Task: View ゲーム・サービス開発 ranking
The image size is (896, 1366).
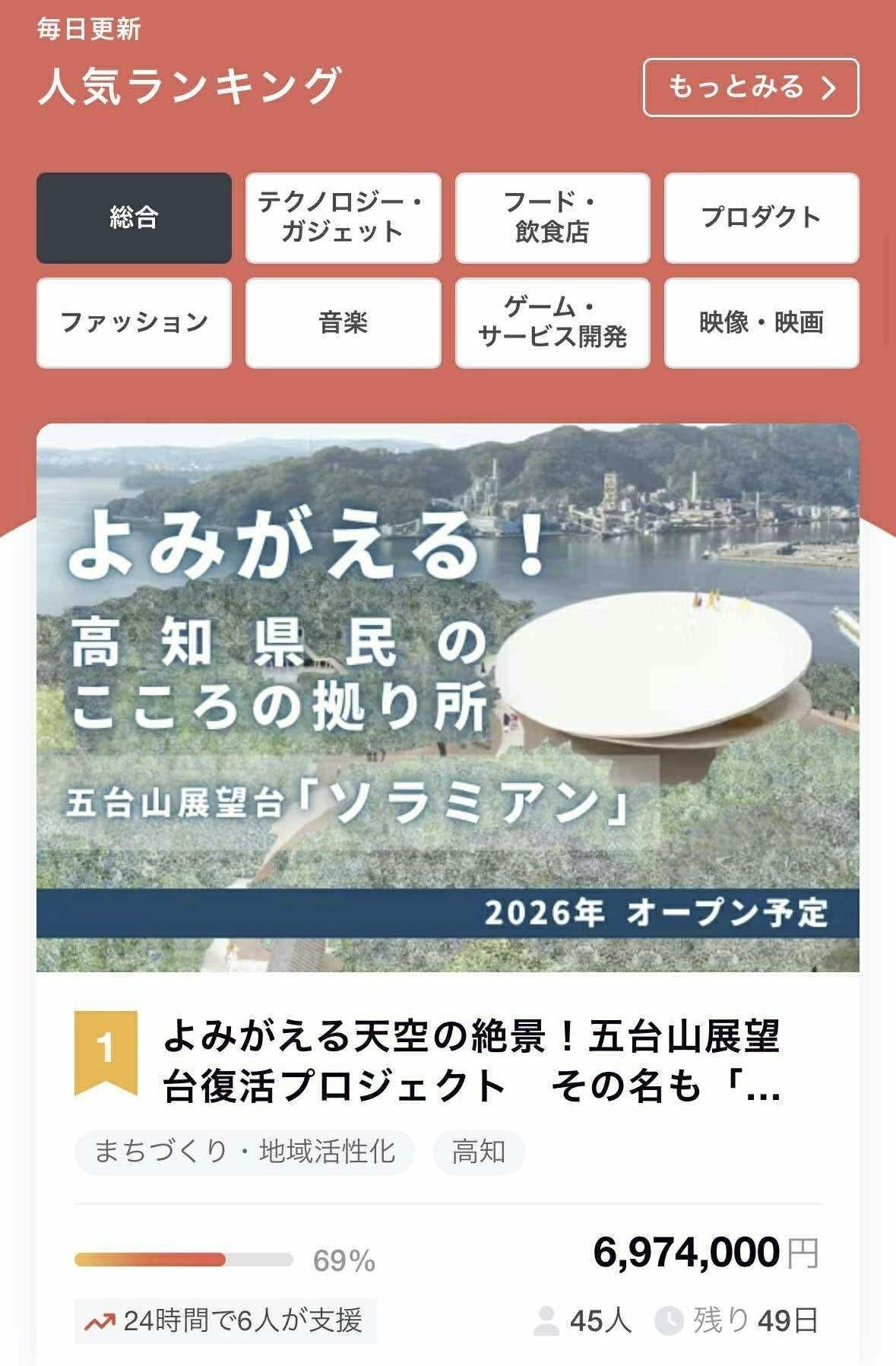Action: coord(552,323)
